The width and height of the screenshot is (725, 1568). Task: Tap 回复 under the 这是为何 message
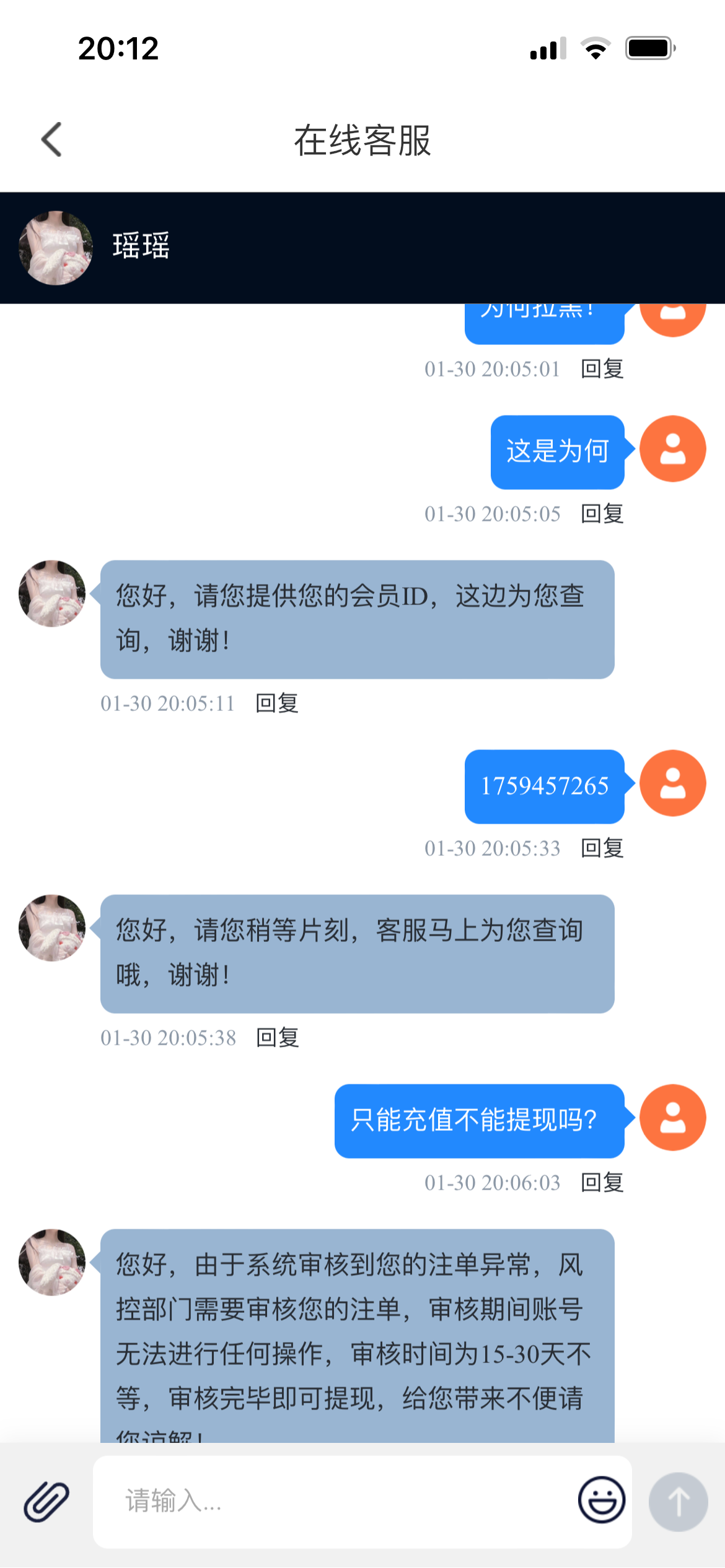(602, 513)
